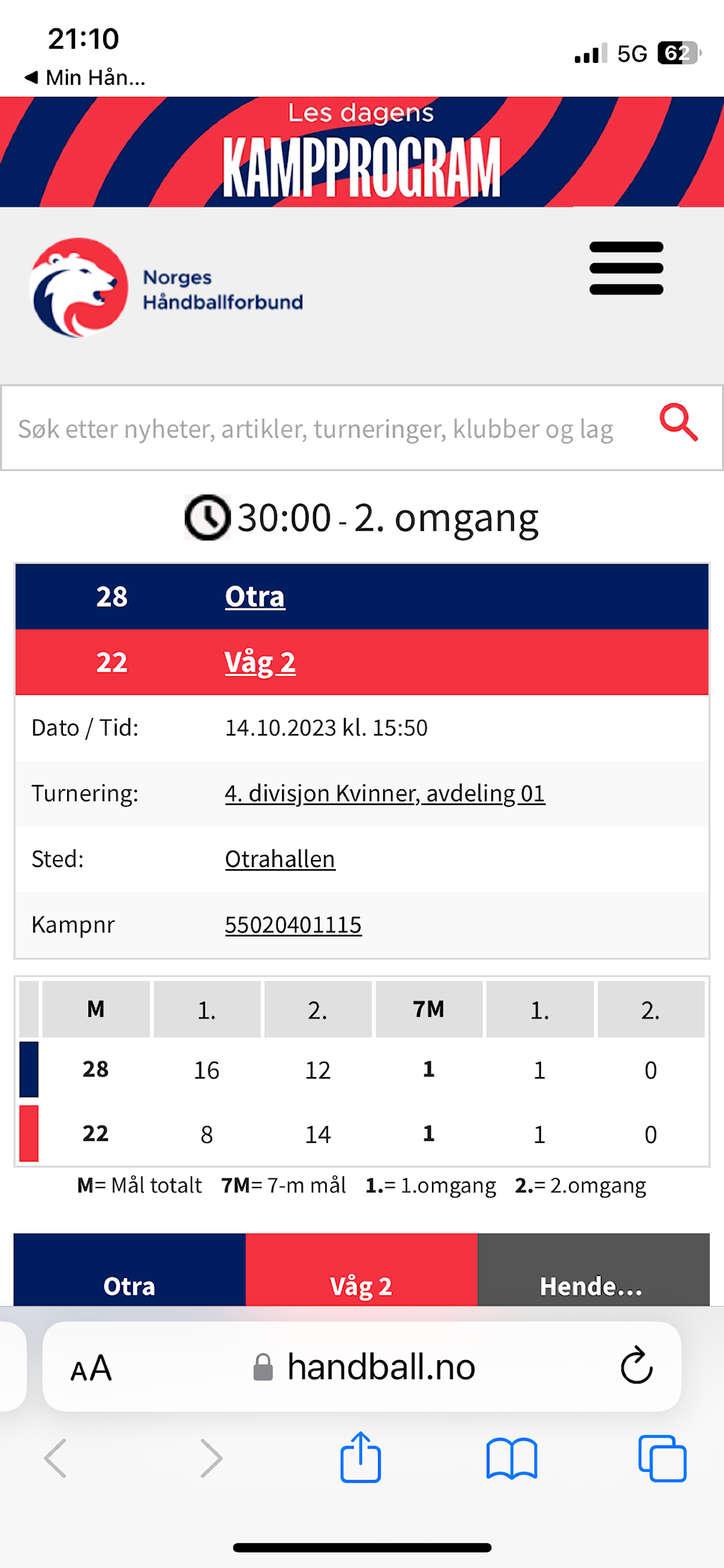724x1568 pixels.
Task: Open the Otra team link
Action: click(x=255, y=596)
